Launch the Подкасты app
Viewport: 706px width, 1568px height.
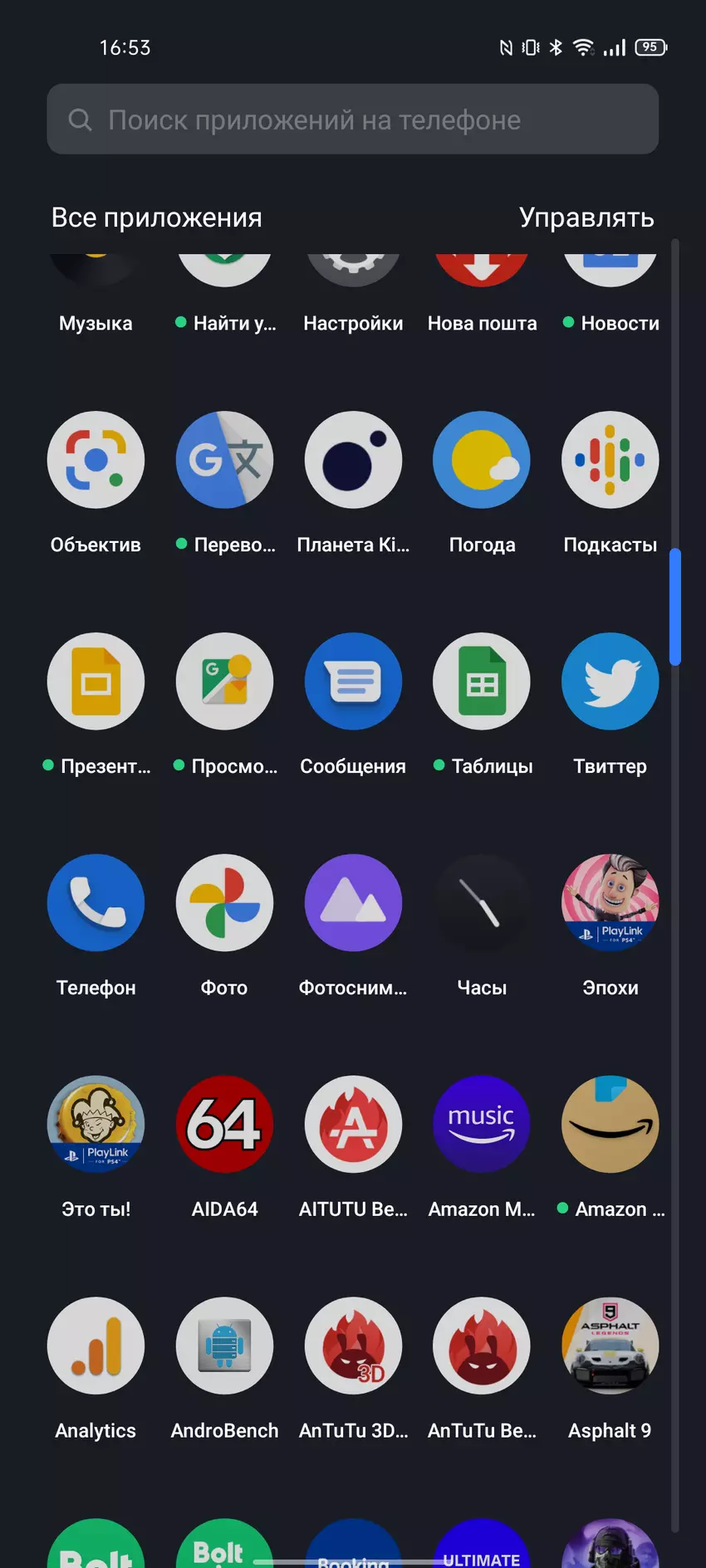click(x=610, y=460)
